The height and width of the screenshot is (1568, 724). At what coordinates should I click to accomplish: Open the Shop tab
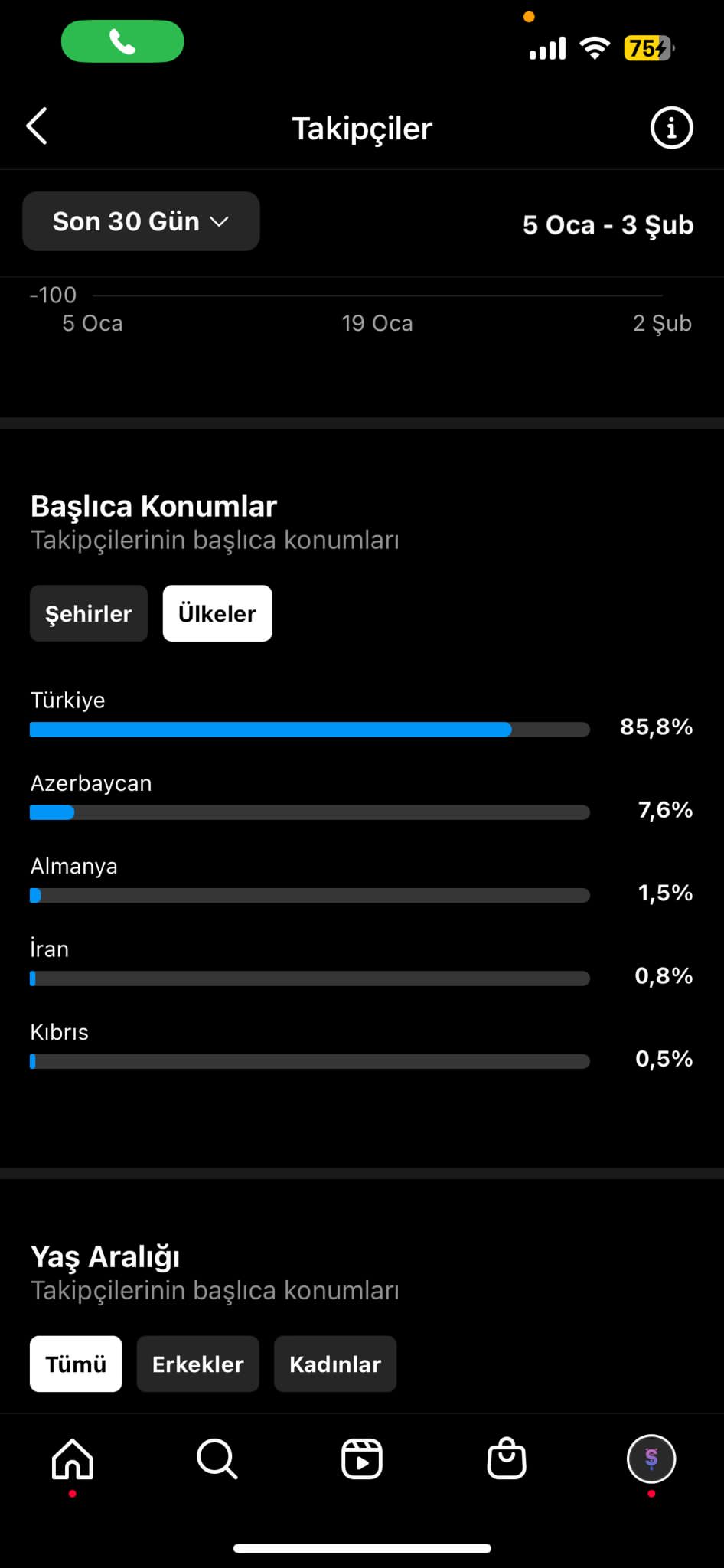(x=507, y=1459)
